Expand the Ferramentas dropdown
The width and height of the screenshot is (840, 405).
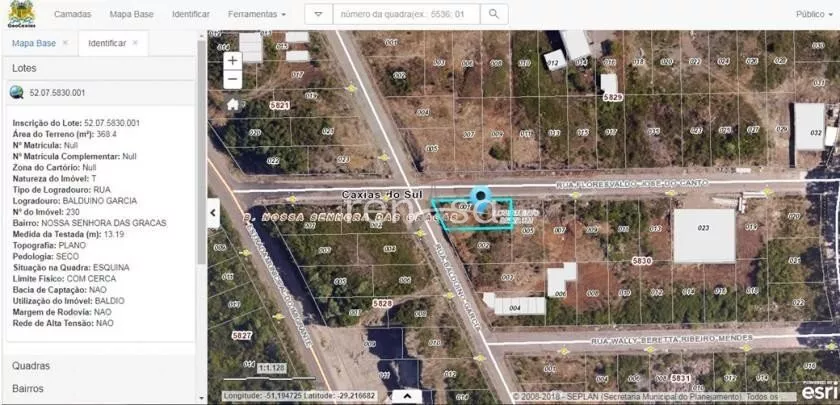point(256,14)
